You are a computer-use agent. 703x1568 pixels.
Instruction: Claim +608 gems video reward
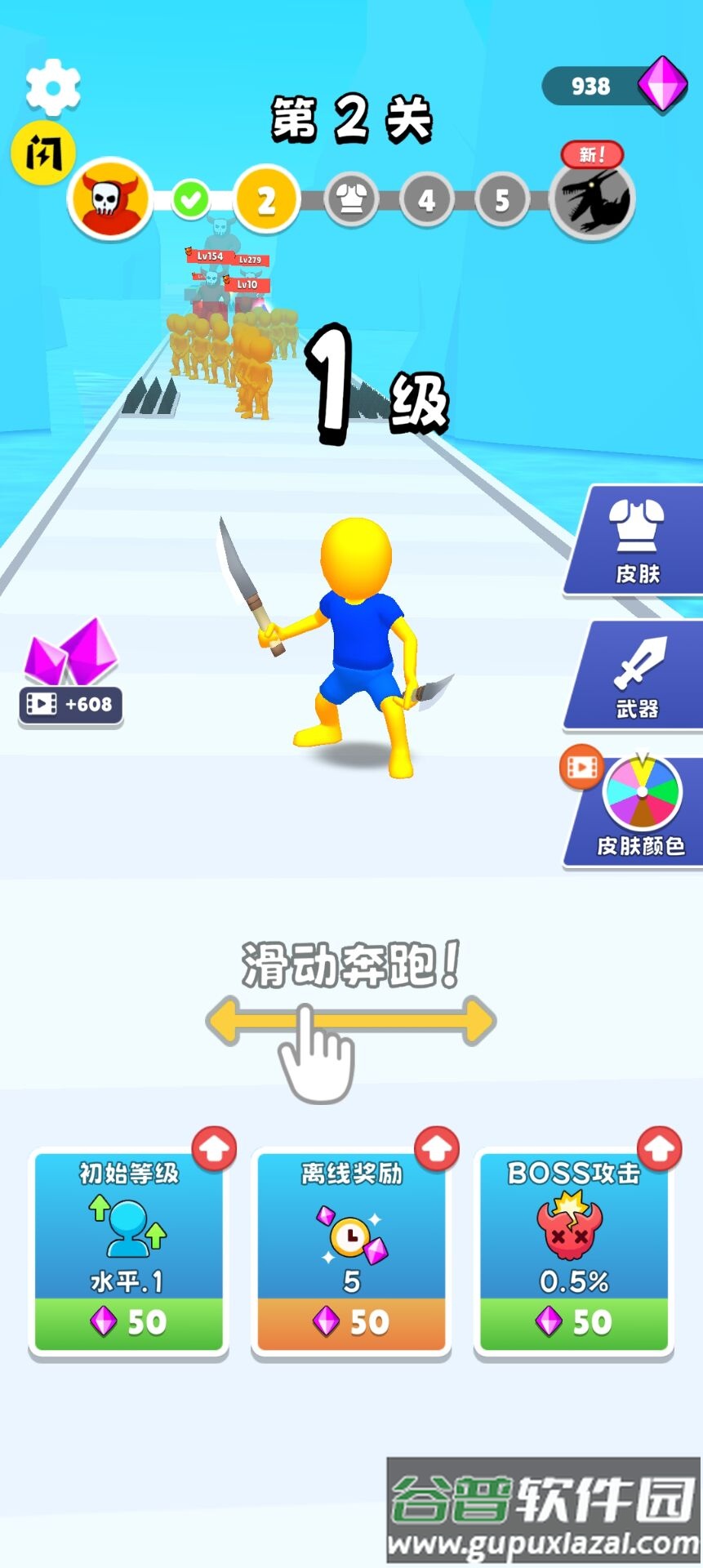(x=69, y=702)
